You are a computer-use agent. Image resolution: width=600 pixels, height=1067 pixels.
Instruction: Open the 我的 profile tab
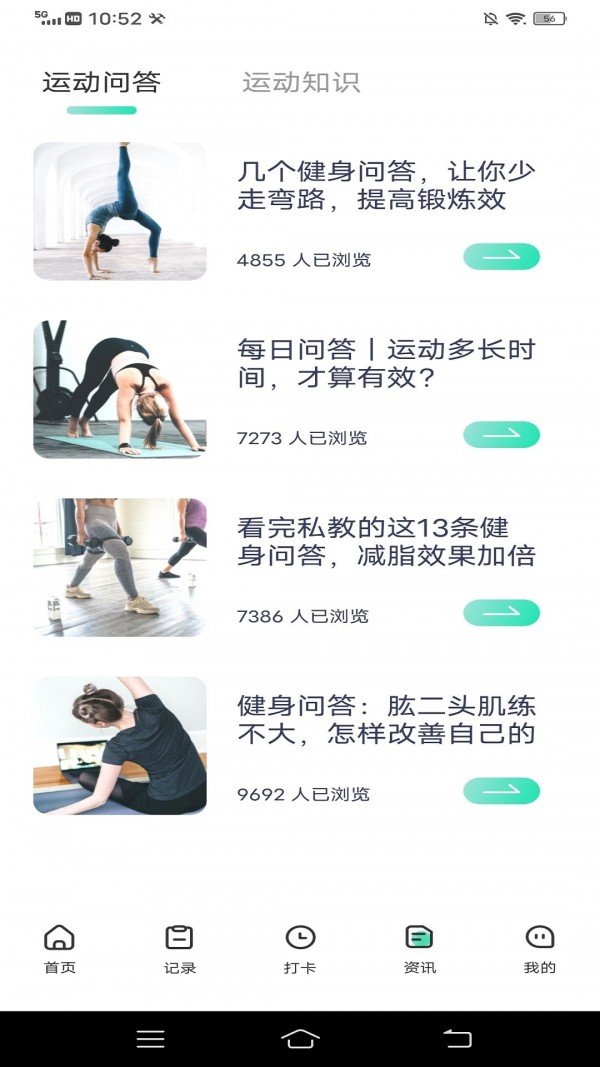(x=539, y=948)
